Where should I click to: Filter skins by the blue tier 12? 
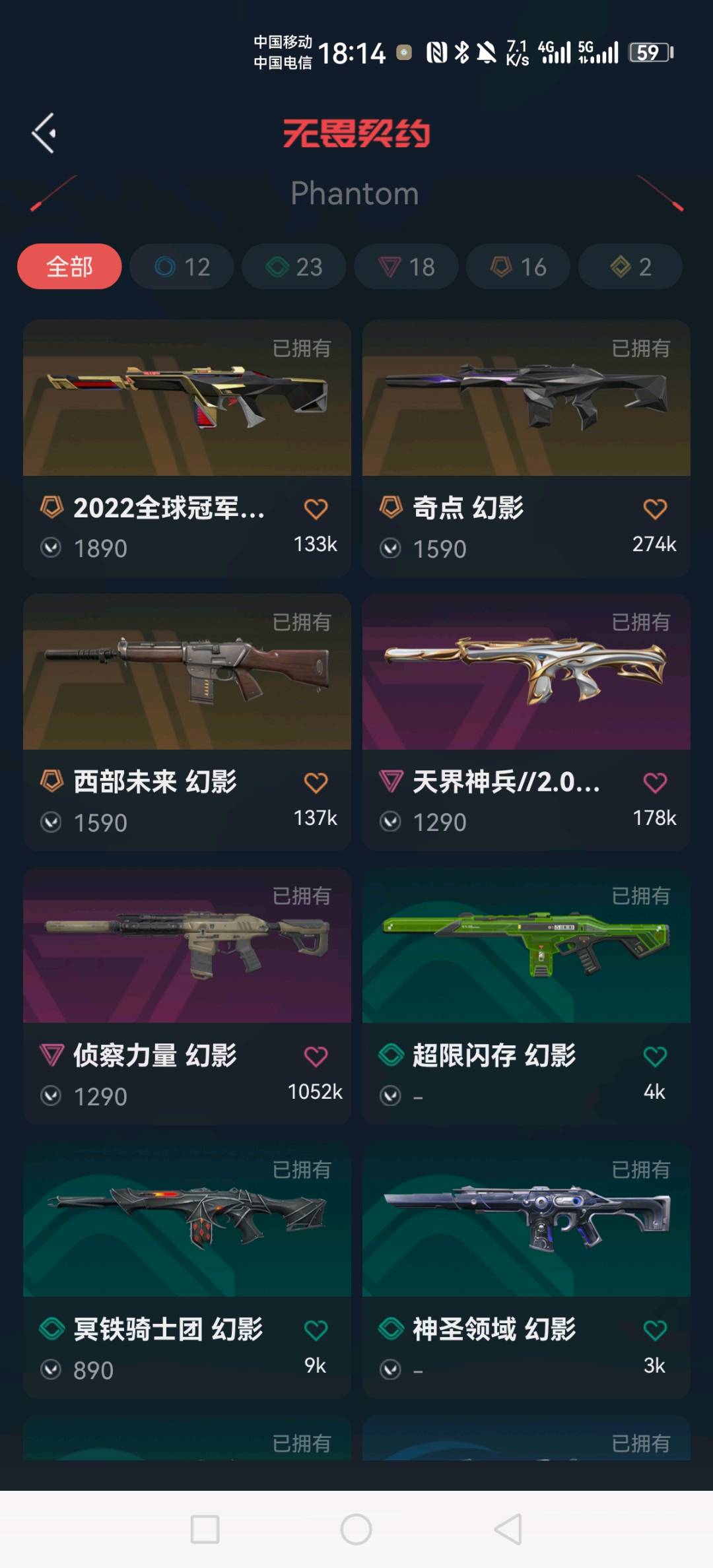pyautogui.click(x=182, y=267)
